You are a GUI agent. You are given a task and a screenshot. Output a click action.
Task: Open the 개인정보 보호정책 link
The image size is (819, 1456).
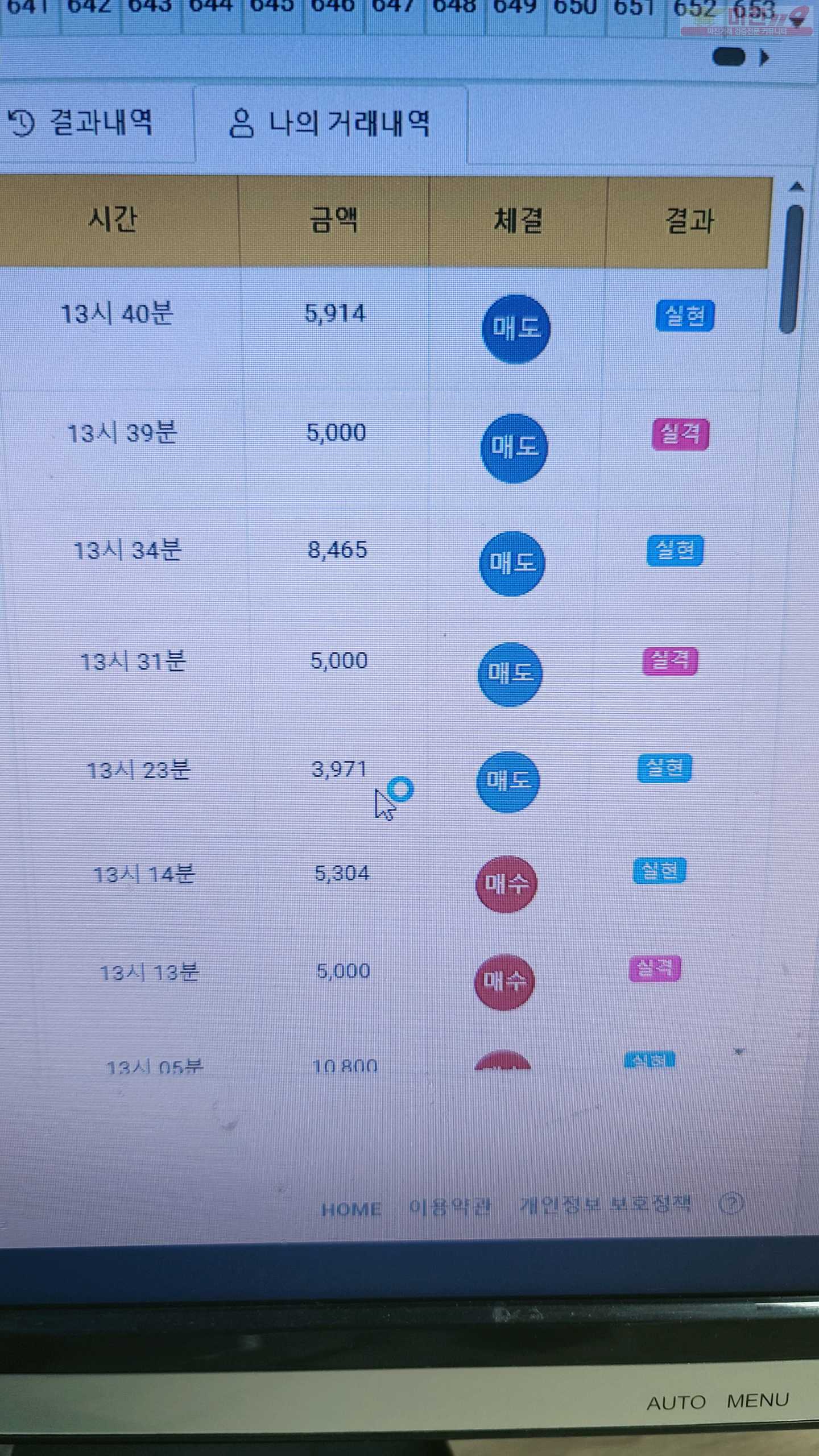pyautogui.click(x=605, y=1203)
